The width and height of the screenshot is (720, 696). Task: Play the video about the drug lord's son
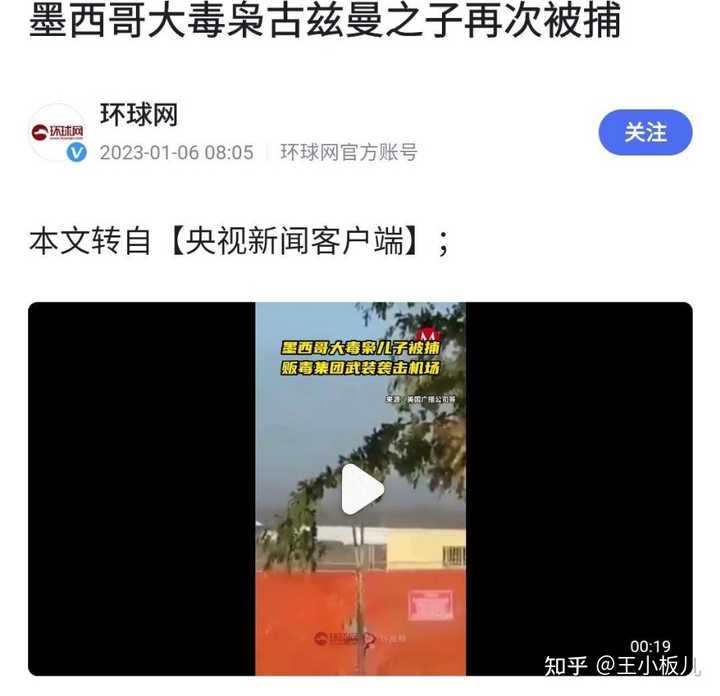(x=361, y=490)
